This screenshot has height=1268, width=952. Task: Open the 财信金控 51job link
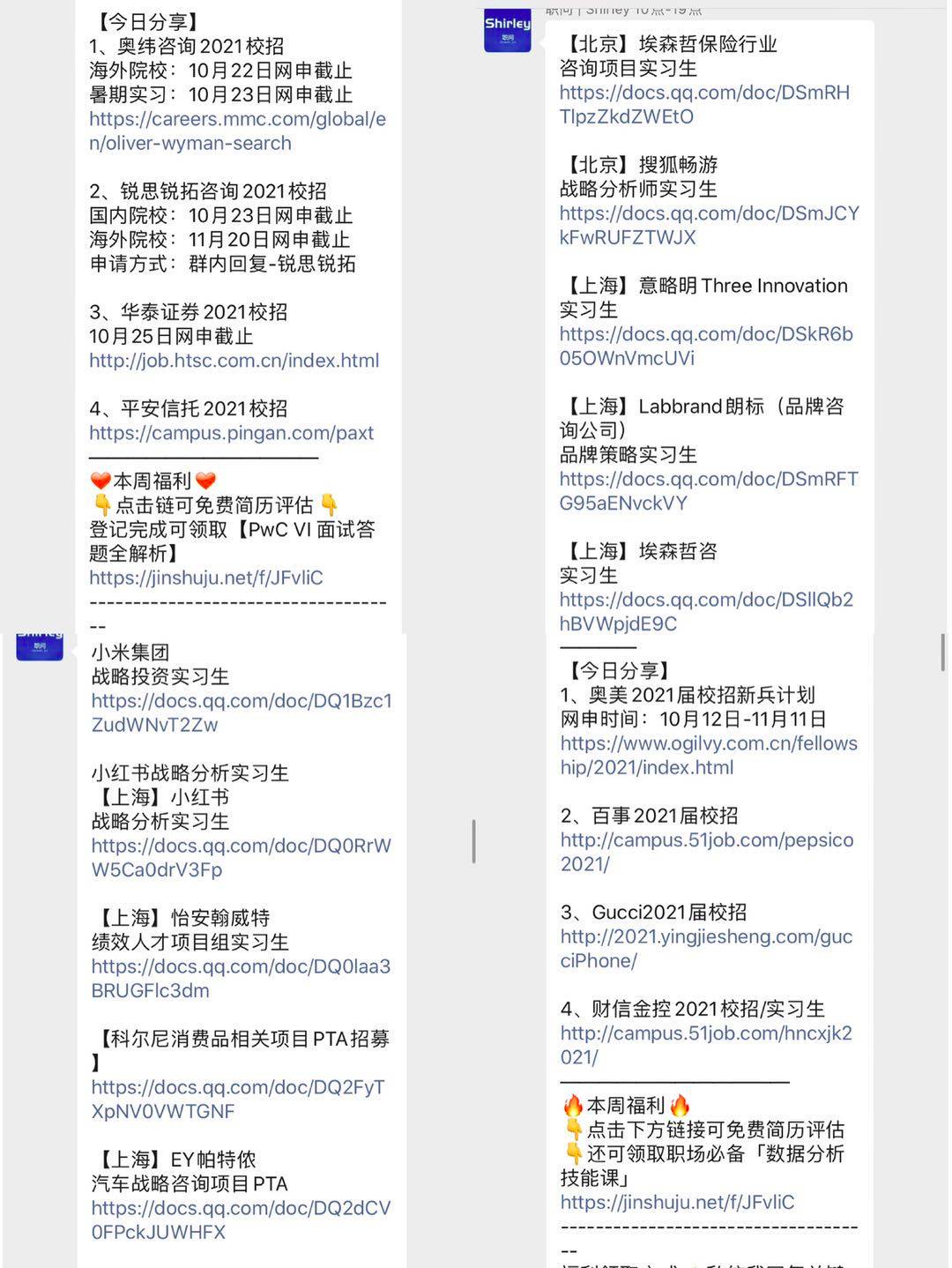(x=706, y=1045)
